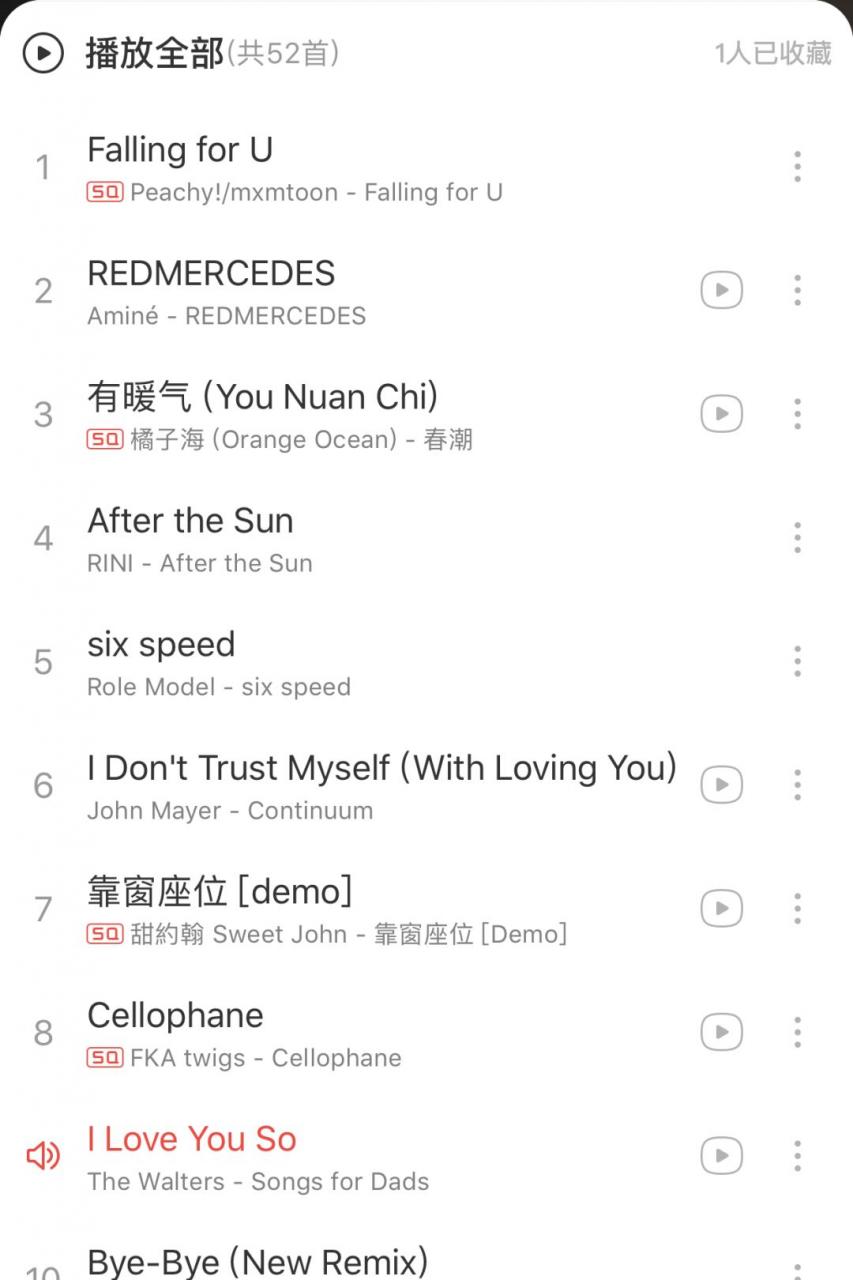This screenshot has height=1280, width=853.
Task: Tap the now-playing speaker icon beside I Love You So
Action: (x=42, y=1156)
